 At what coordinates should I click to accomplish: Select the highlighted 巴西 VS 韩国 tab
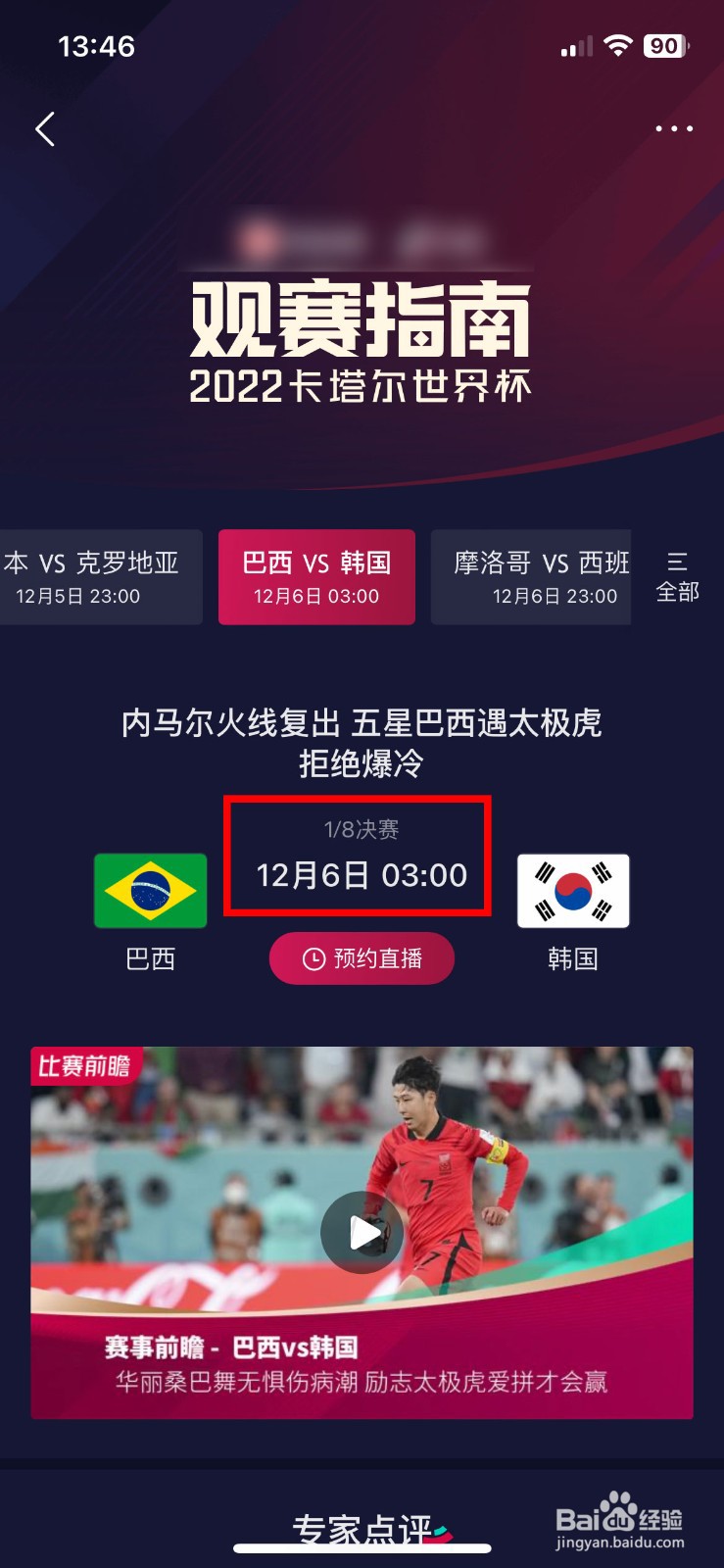316,577
